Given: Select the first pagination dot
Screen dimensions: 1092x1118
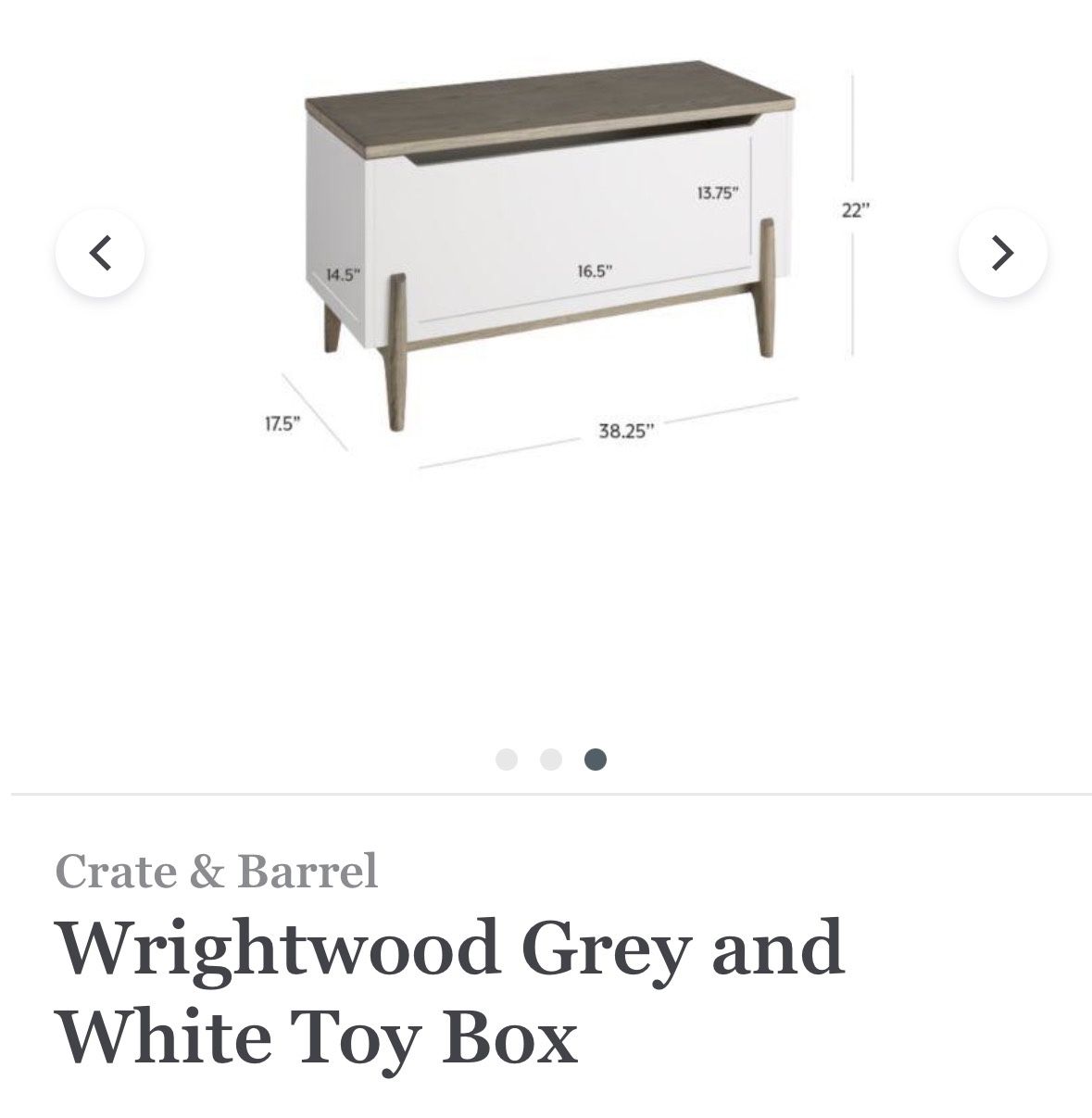Looking at the screenshot, I should (507, 758).
